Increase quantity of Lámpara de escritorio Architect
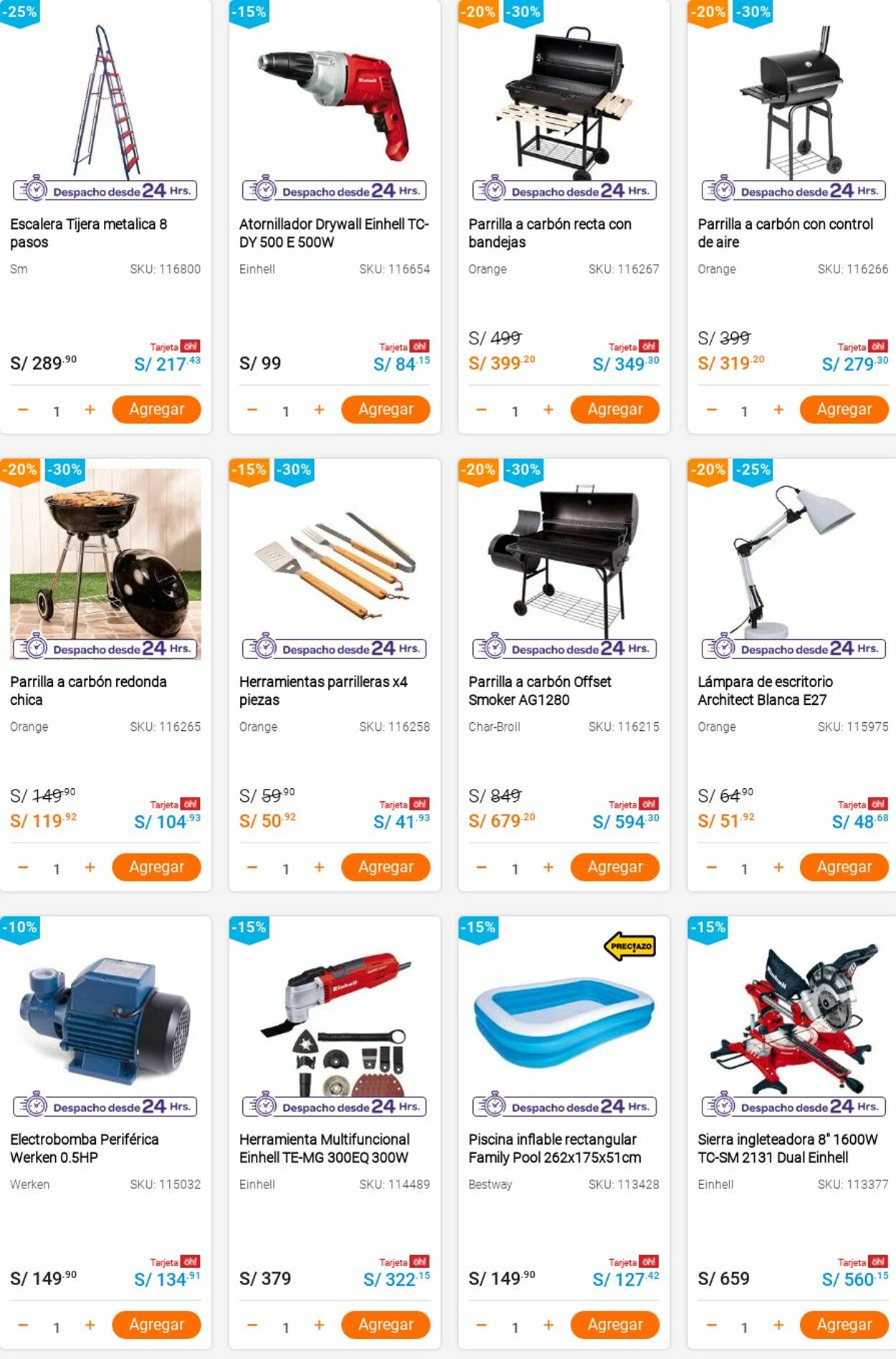The image size is (896, 1359). [778, 867]
